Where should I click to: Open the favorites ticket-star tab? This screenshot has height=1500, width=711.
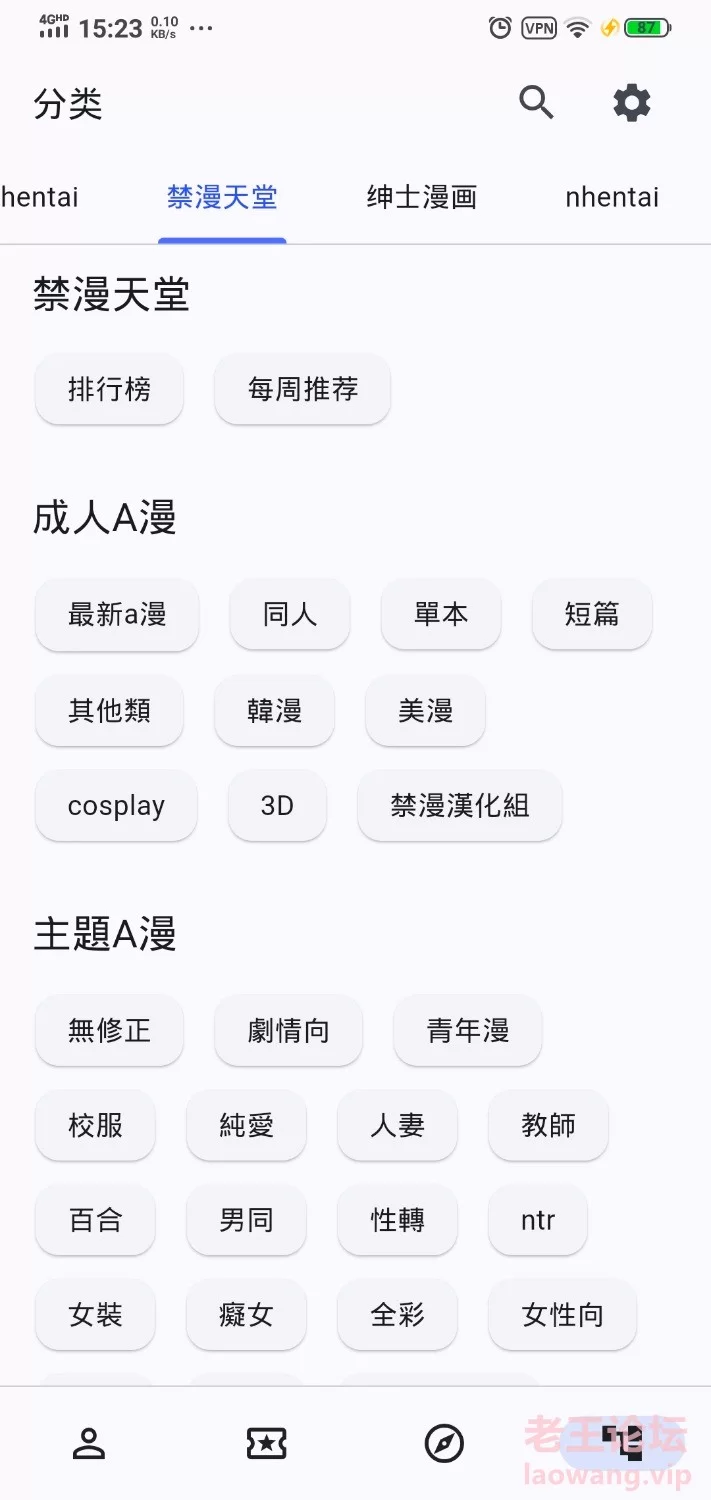click(x=266, y=1443)
